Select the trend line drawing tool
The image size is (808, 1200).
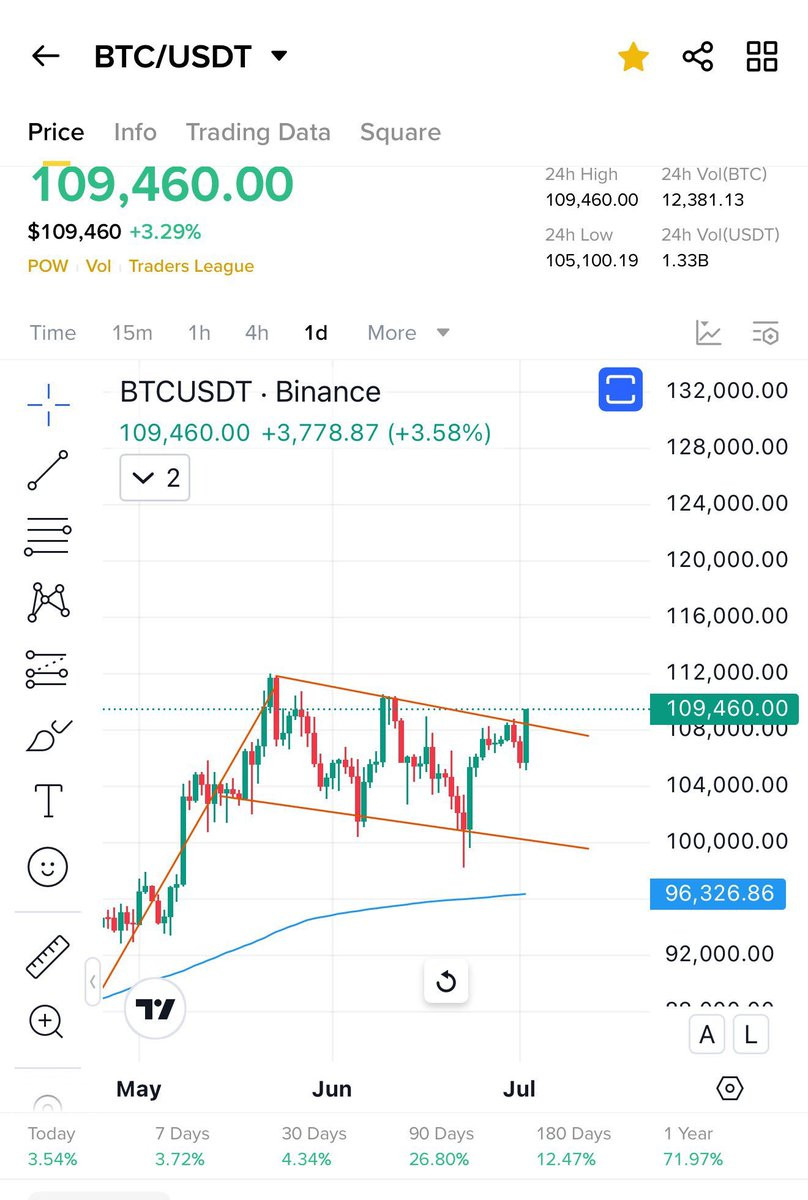(48, 470)
